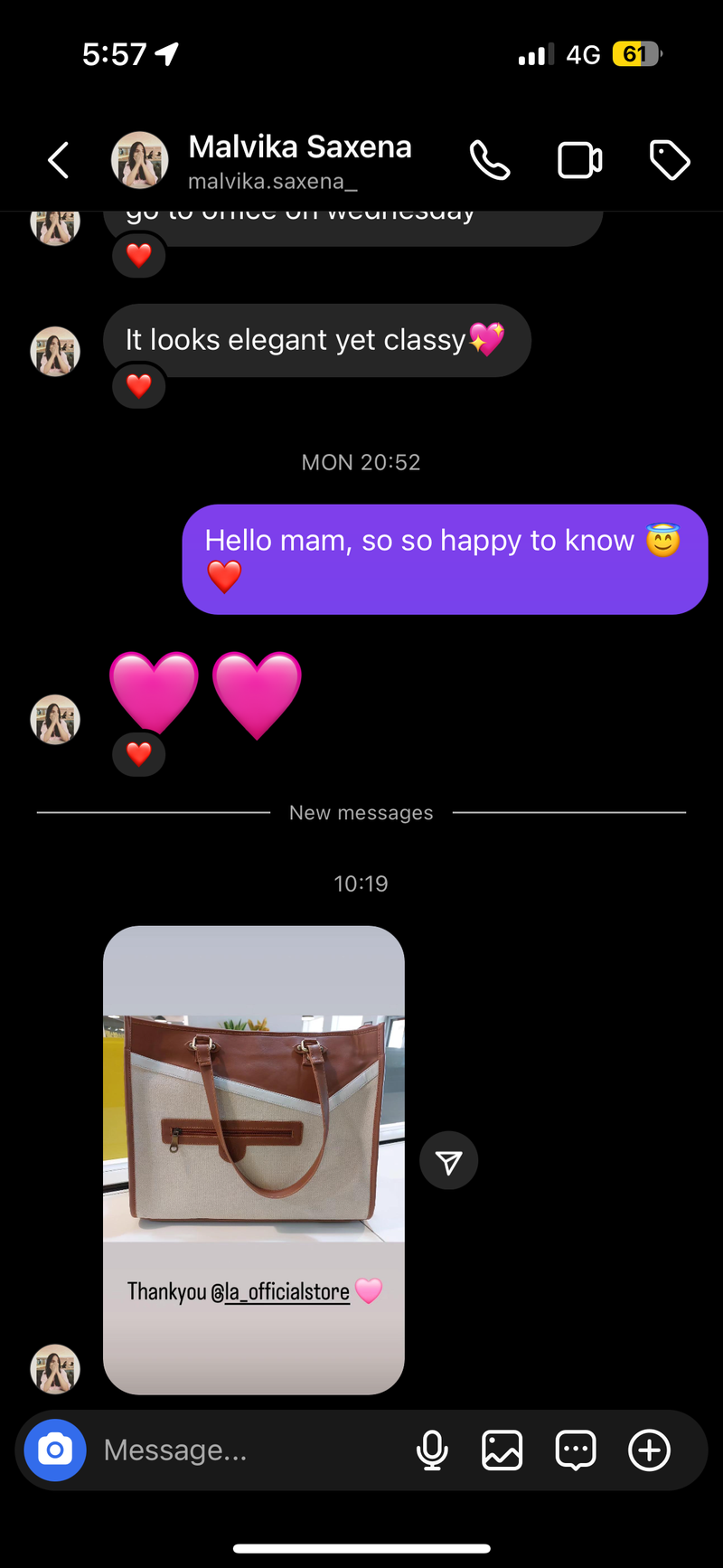Viewport: 723px width, 1568px height.
Task: Open the shared story with the bag
Action: tap(254, 1158)
